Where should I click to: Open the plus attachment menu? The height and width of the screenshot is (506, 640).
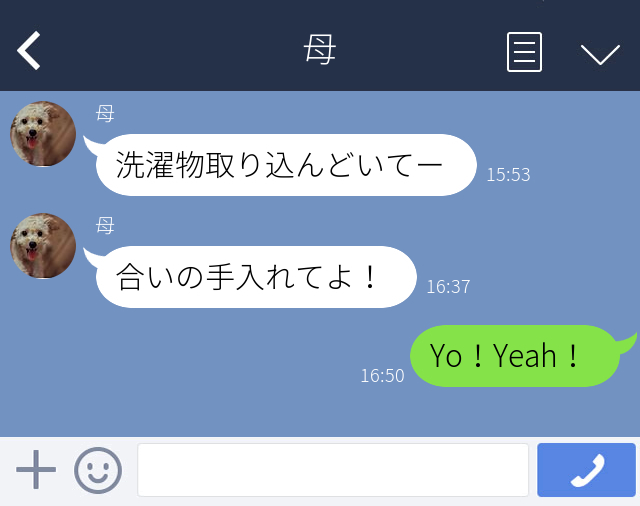click(x=36, y=470)
